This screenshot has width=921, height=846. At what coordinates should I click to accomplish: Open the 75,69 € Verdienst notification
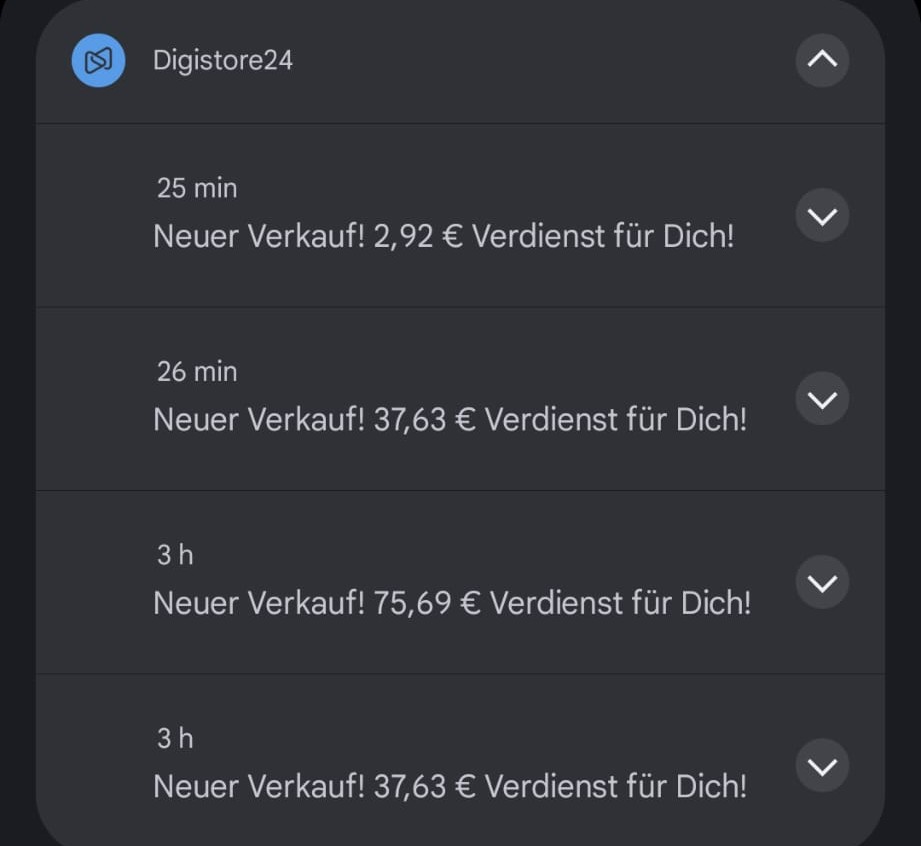click(451, 603)
